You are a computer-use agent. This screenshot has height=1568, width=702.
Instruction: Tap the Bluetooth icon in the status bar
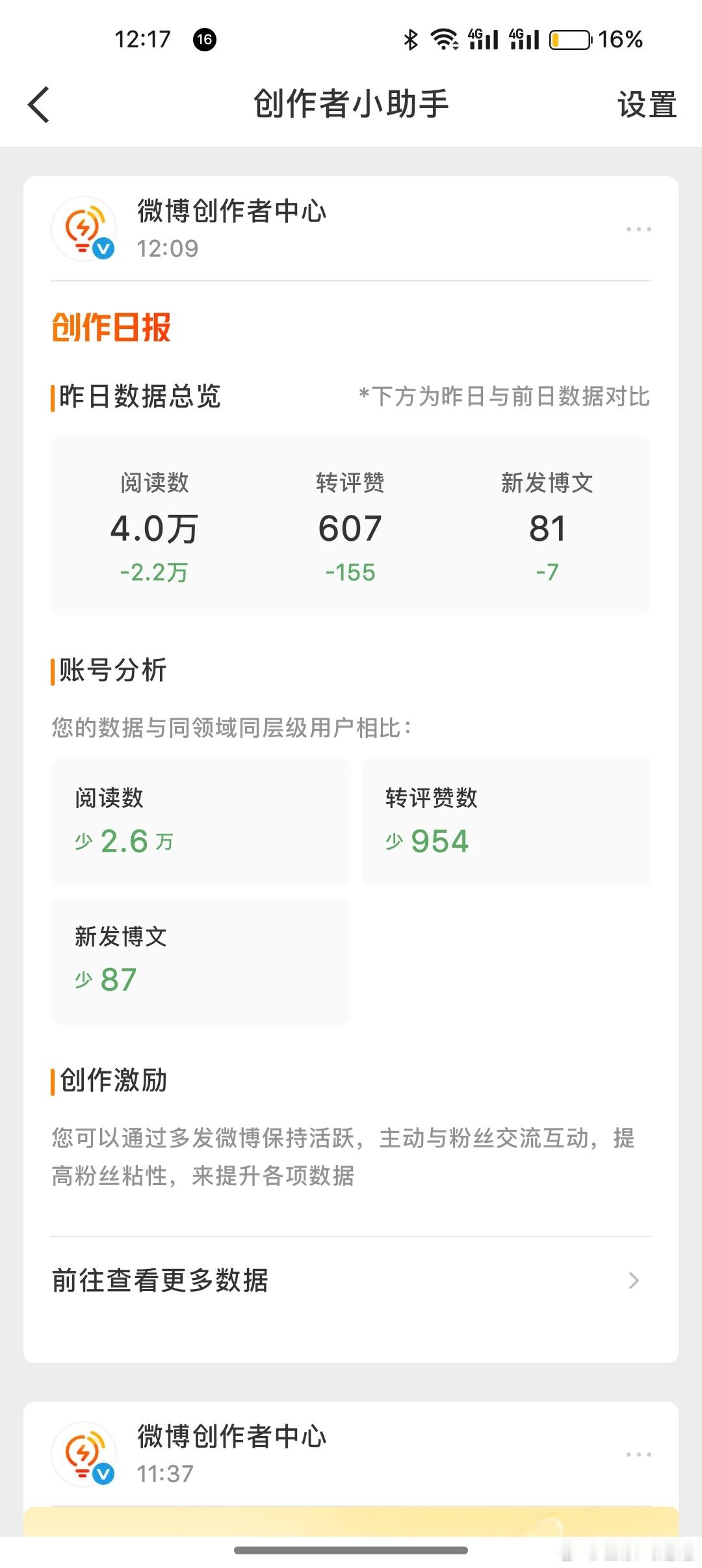point(409,39)
